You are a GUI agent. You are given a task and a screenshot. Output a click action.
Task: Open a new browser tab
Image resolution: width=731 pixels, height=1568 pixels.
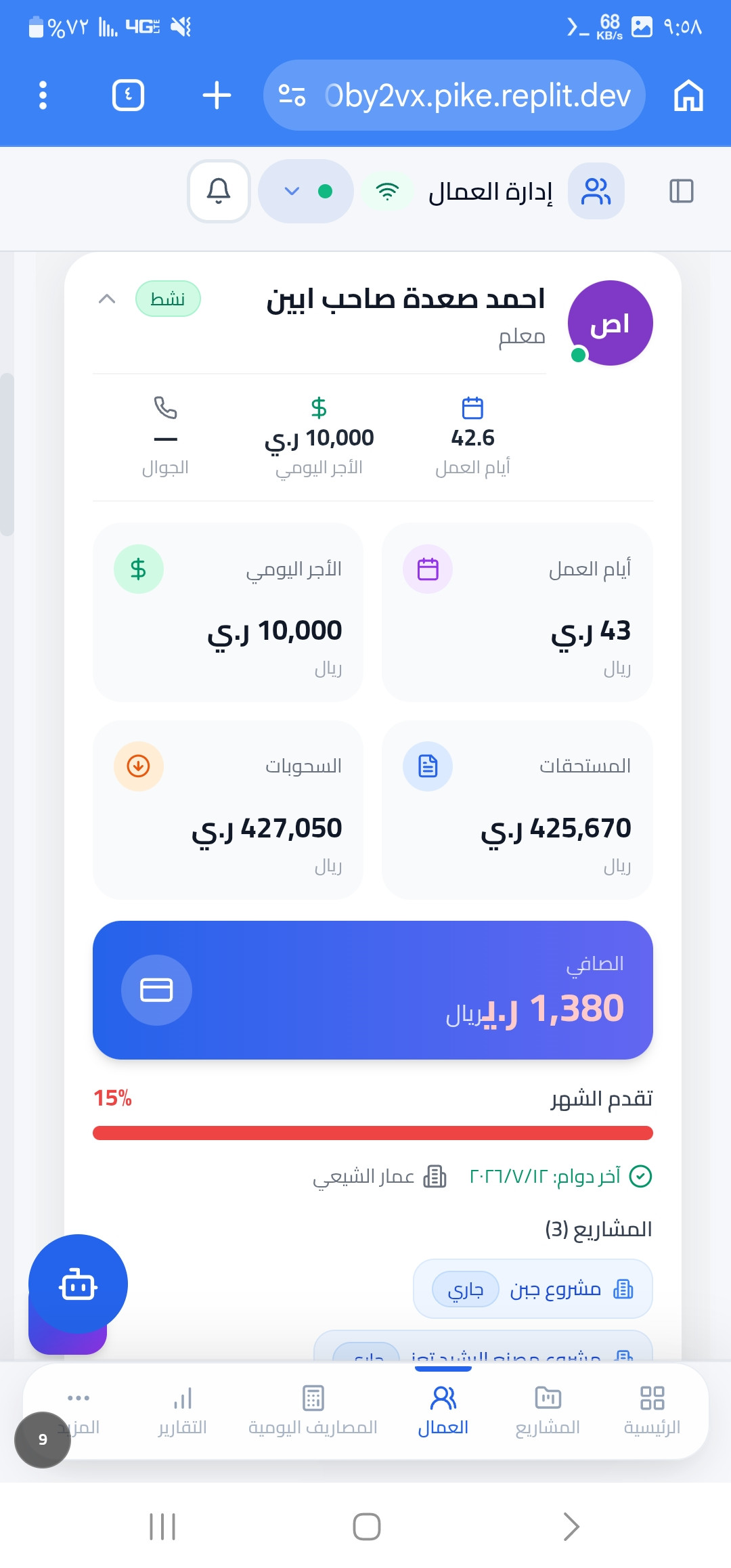coord(217,95)
